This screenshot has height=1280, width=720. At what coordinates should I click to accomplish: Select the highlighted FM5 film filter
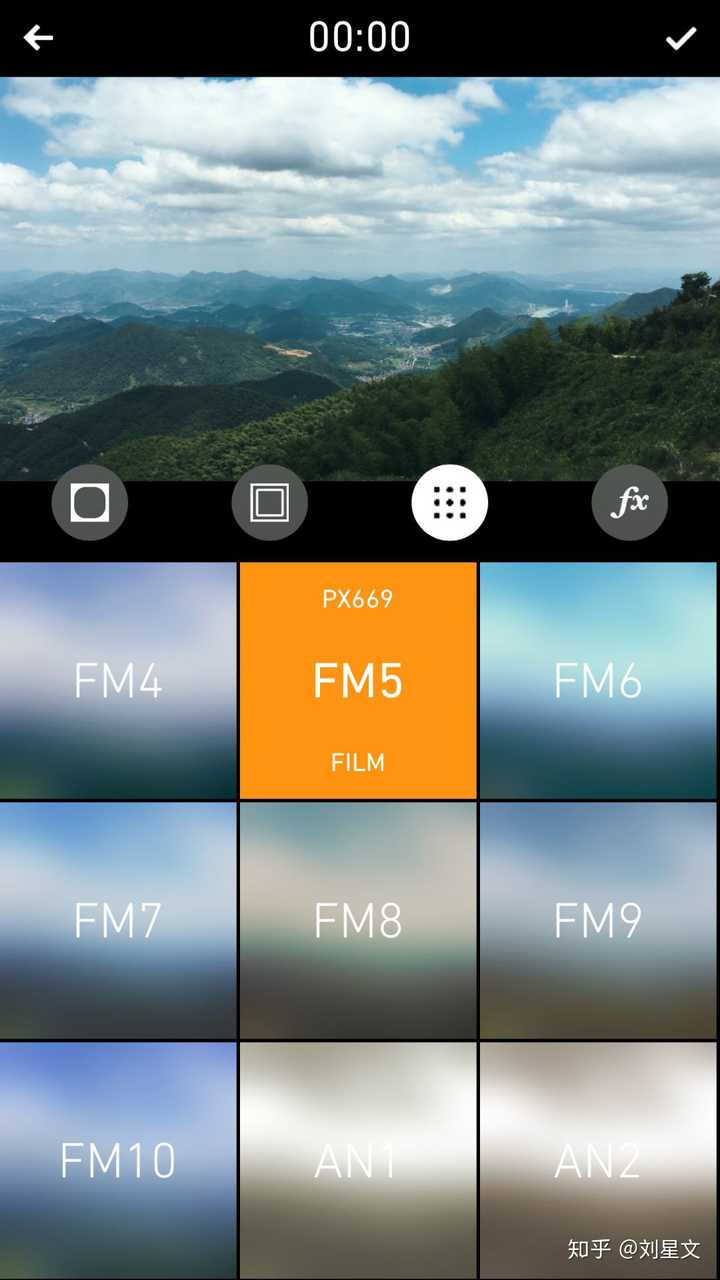358,680
